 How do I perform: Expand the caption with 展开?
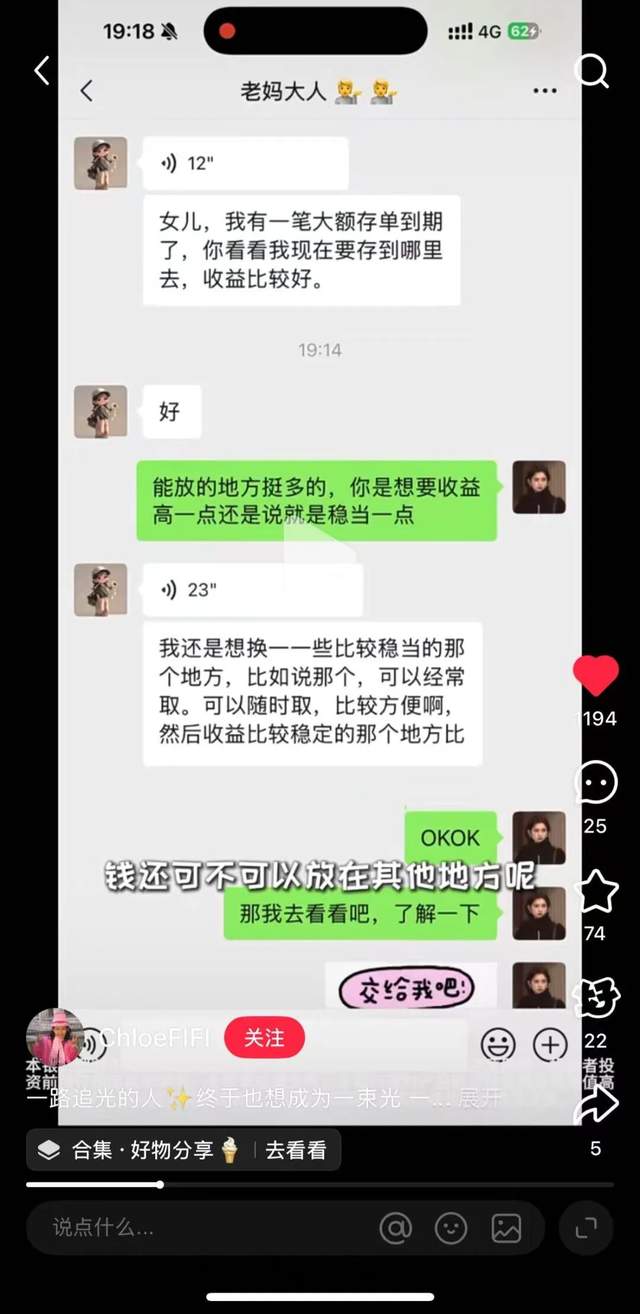(479, 1097)
